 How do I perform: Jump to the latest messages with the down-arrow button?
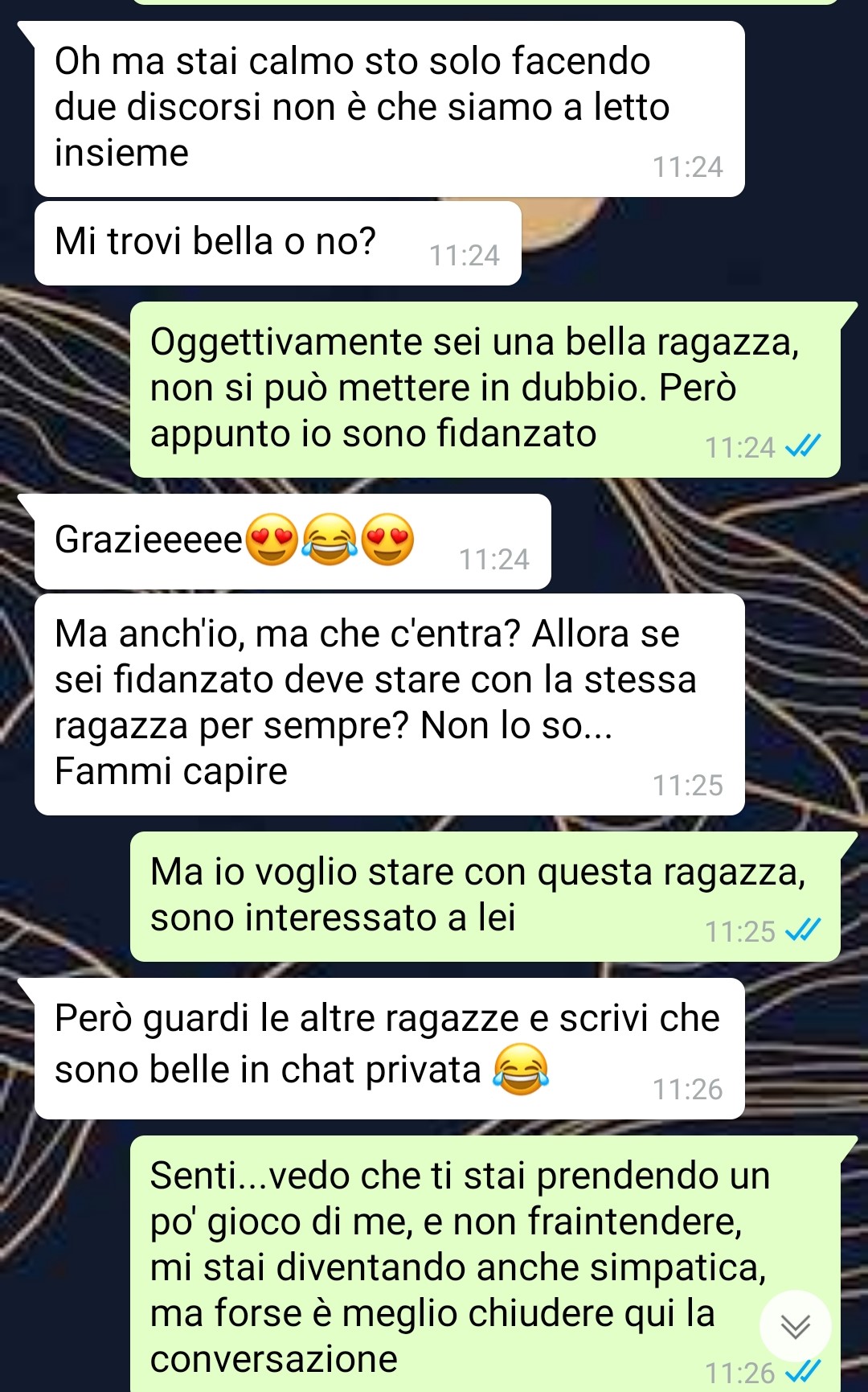pyautogui.click(x=795, y=1326)
